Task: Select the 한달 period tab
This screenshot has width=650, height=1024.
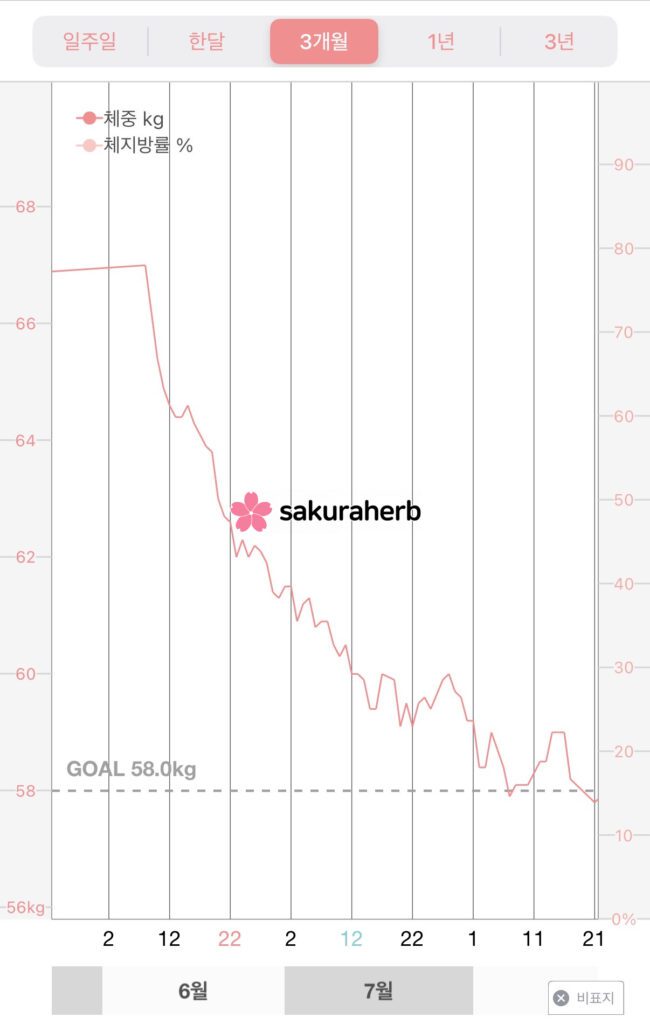Action: tap(207, 42)
